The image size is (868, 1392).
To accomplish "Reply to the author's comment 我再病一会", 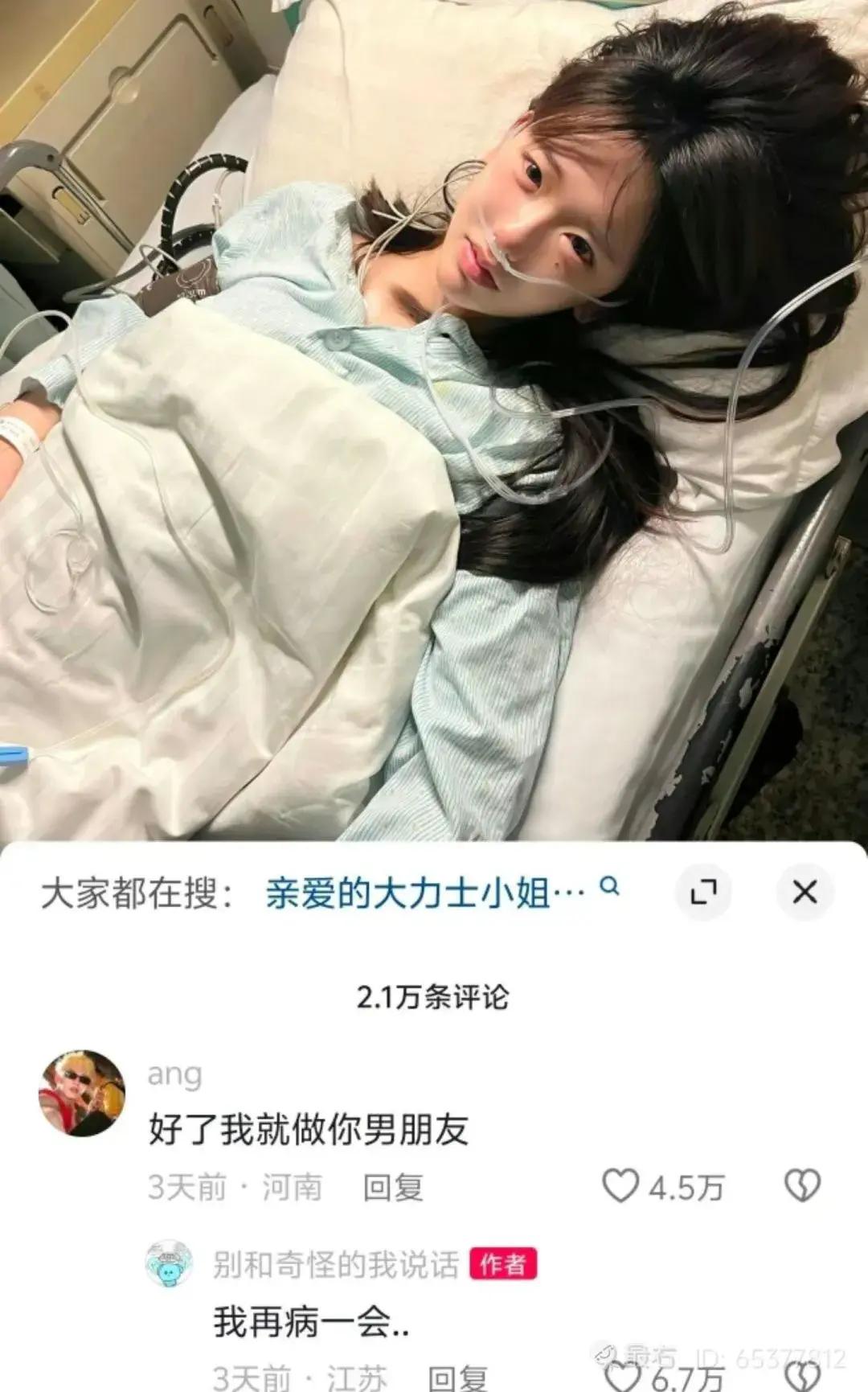I will coord(457,1378).
